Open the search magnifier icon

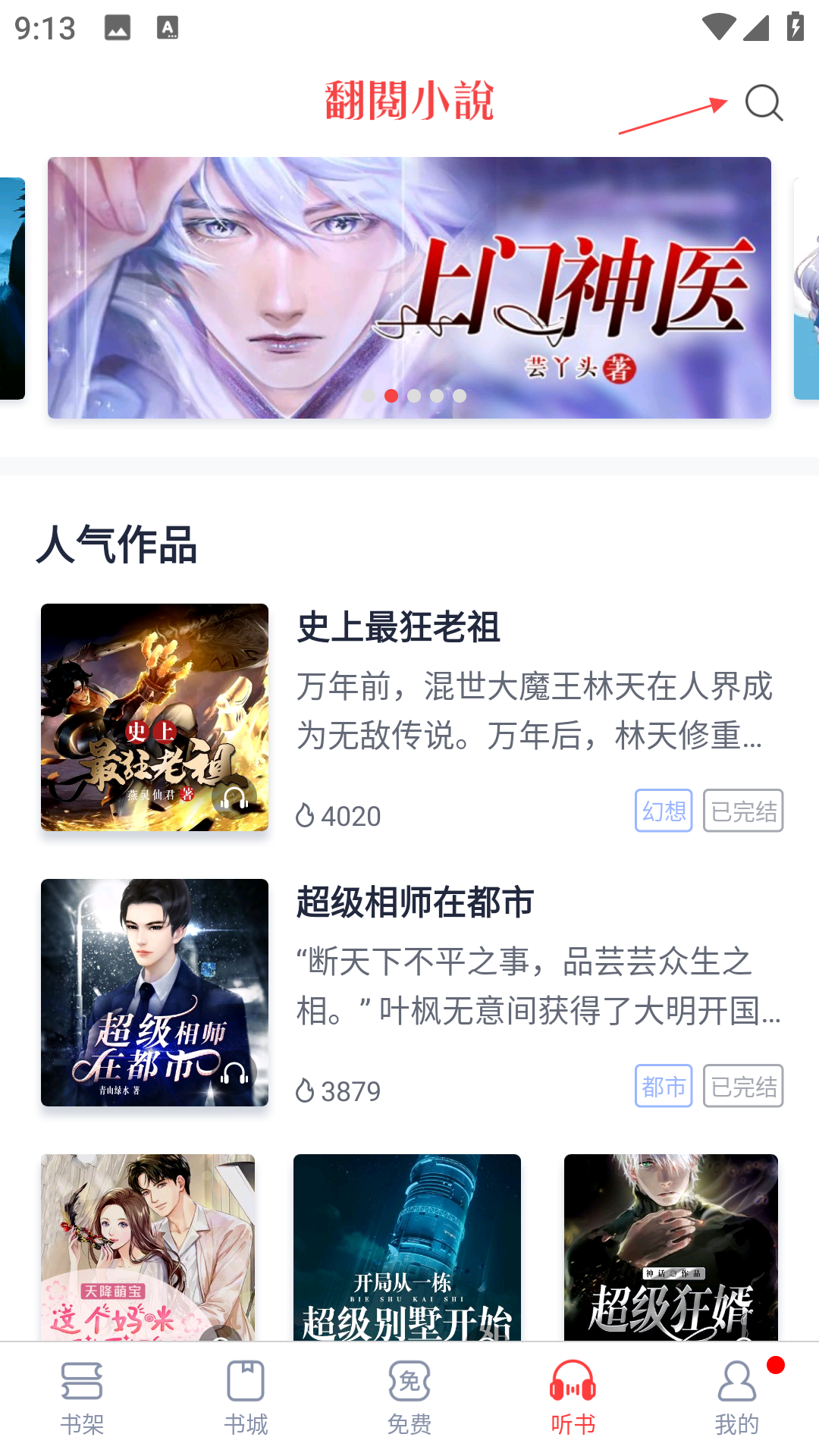(763, 103)
